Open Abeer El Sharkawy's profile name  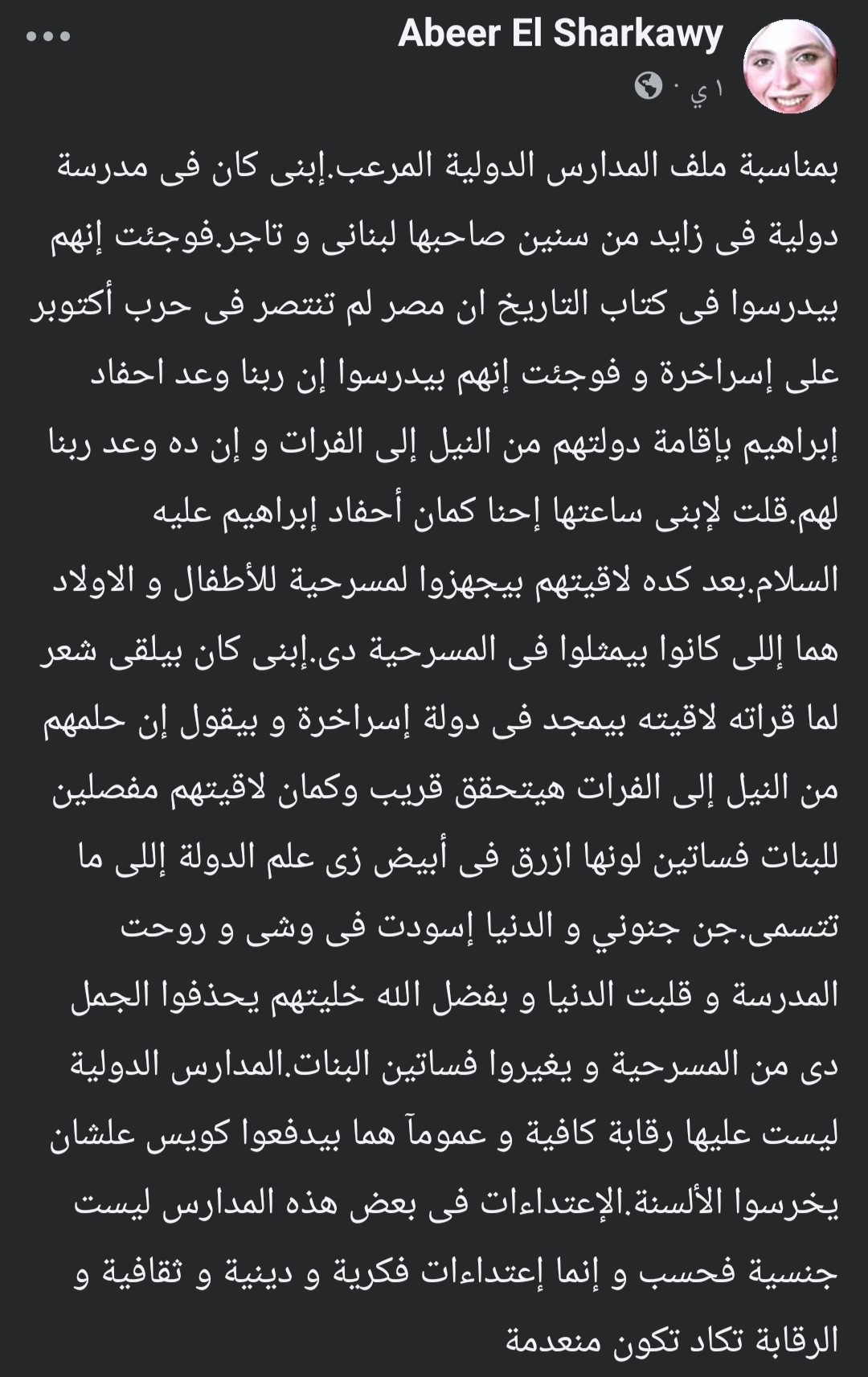tap(560, 35)
